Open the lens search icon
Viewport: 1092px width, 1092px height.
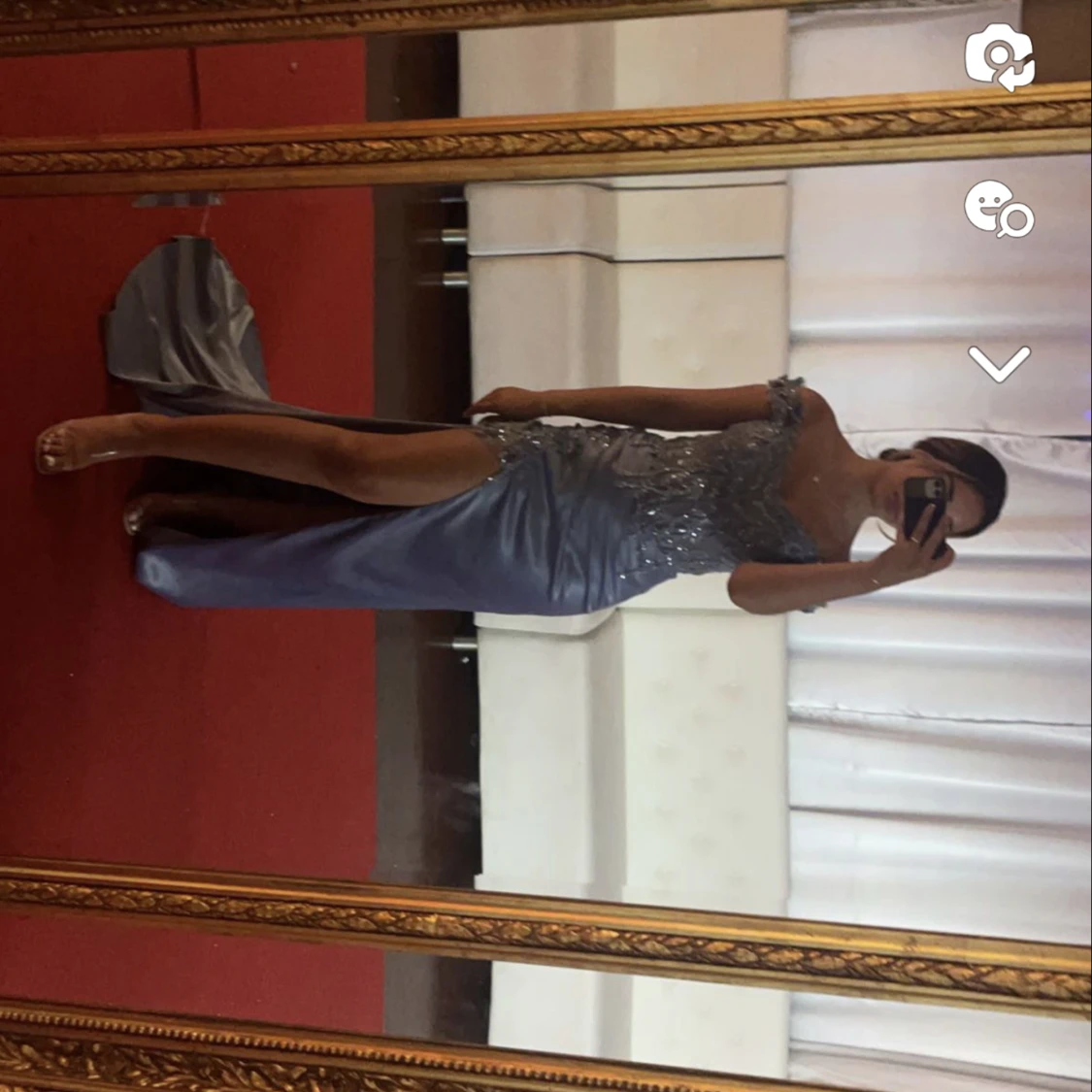click(999, 210)
